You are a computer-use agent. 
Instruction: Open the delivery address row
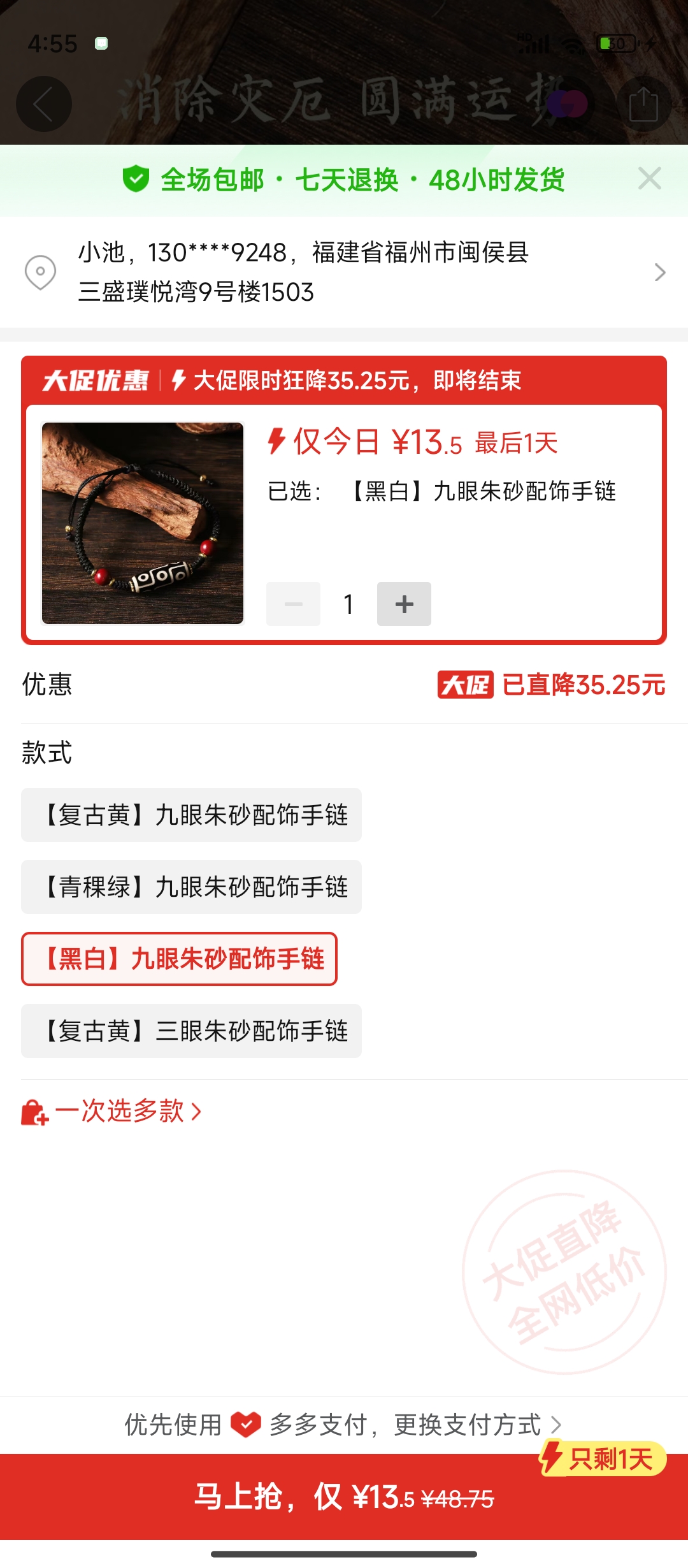point(344,272)
